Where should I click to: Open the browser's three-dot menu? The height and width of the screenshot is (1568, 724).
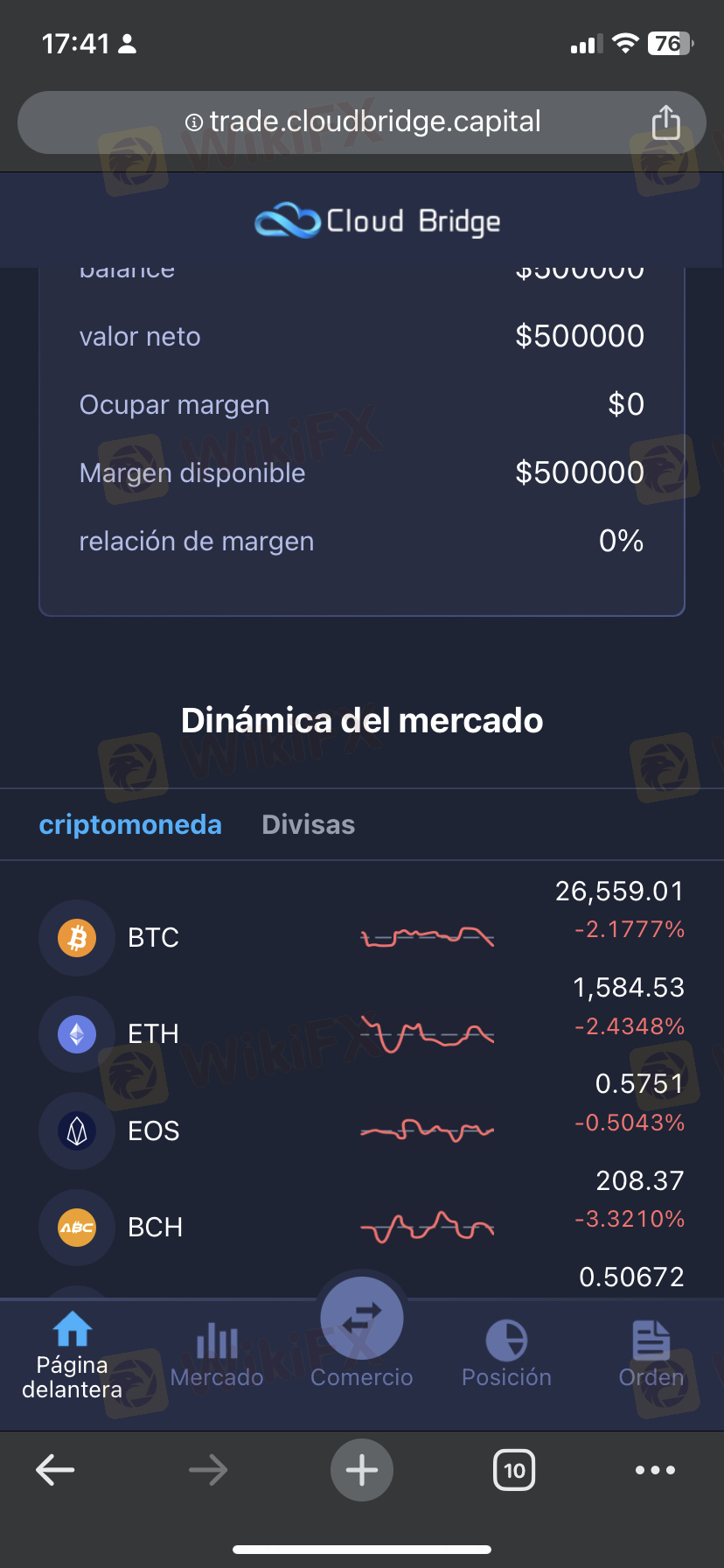coord(656,1470)
